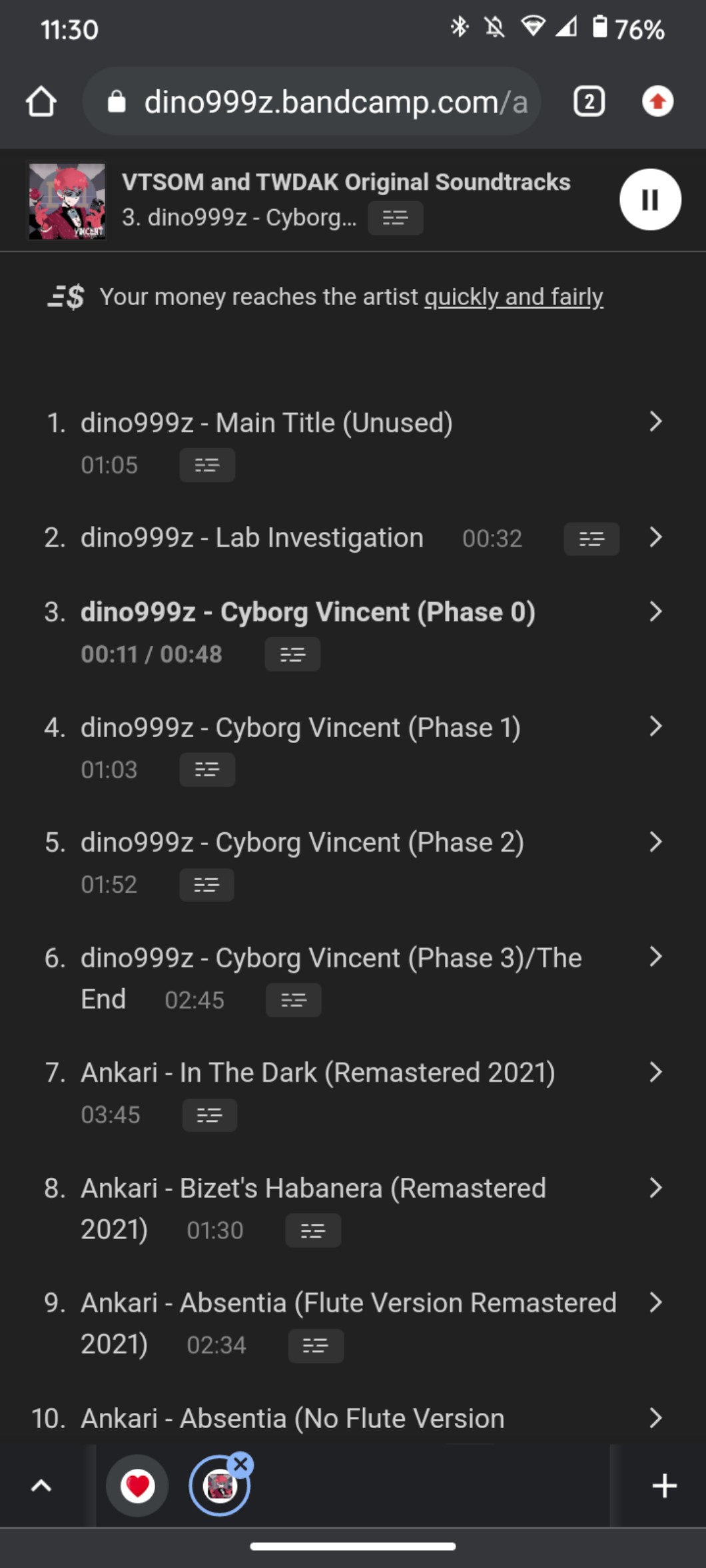Show lyrics for Absentia (Flute Version Remastered 2021)
Screen dimensions: 706x1568
[x=316, y=1346]
